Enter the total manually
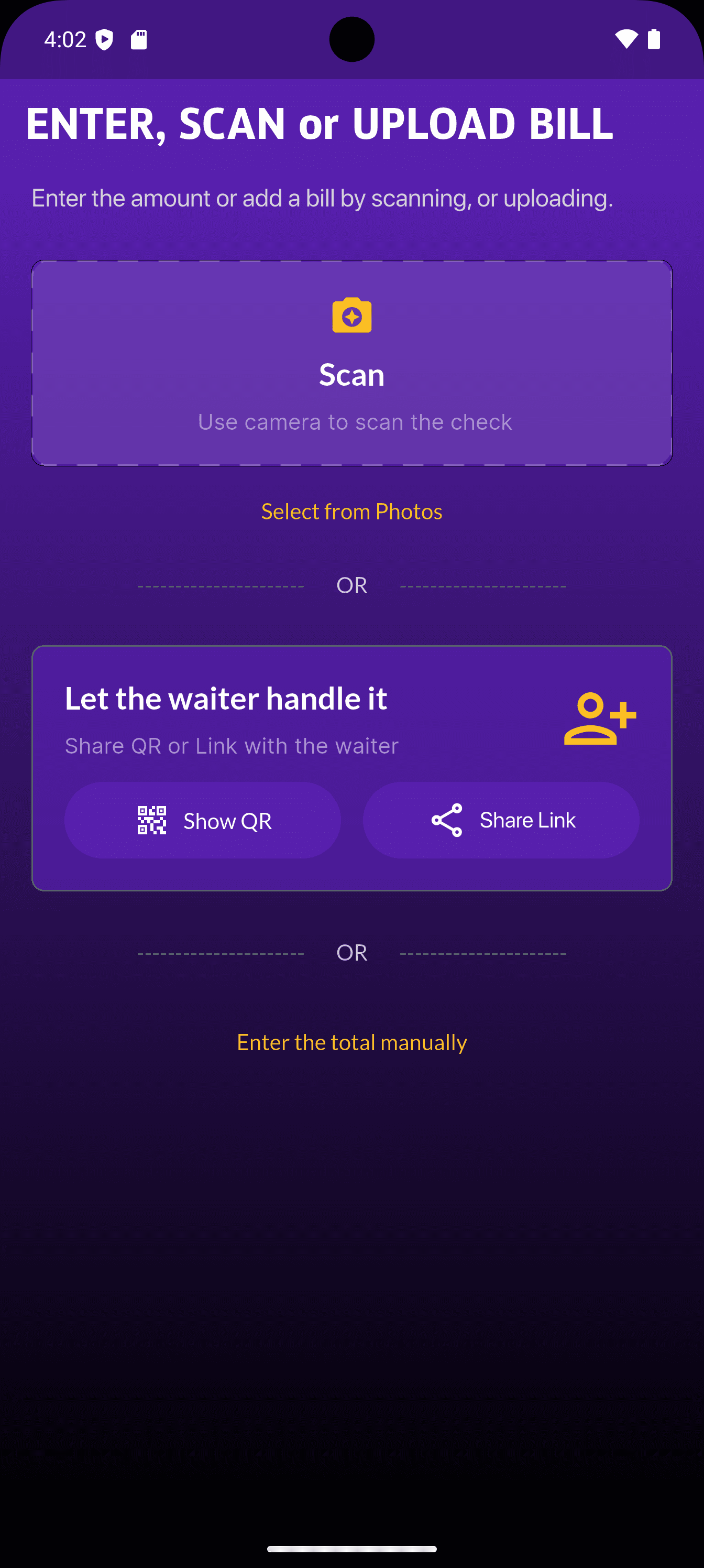 click(351, 1042)
